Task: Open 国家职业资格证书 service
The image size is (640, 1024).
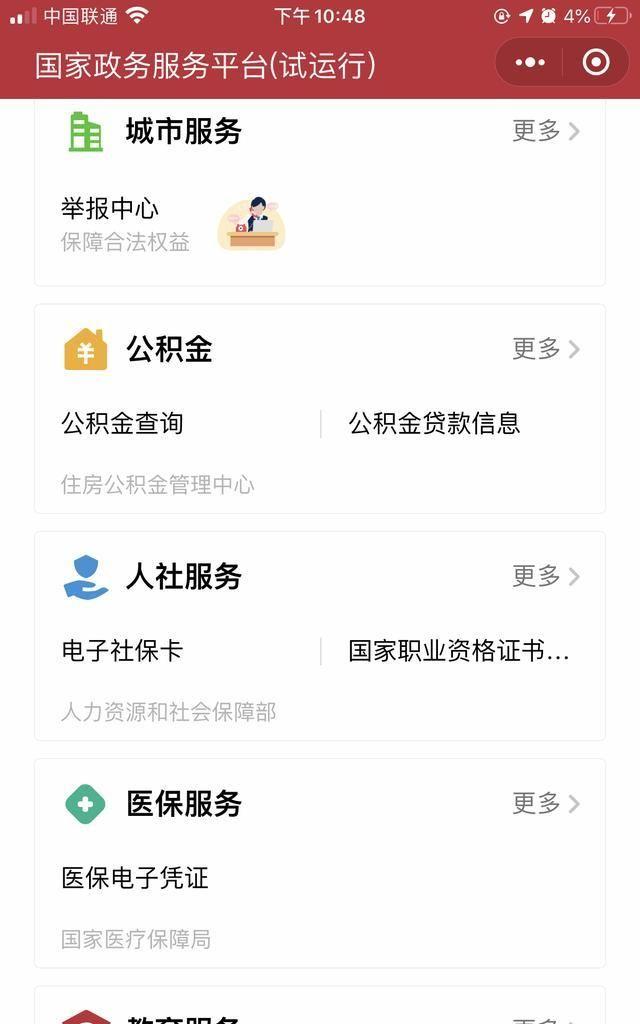Action: (x=458, y=651)
